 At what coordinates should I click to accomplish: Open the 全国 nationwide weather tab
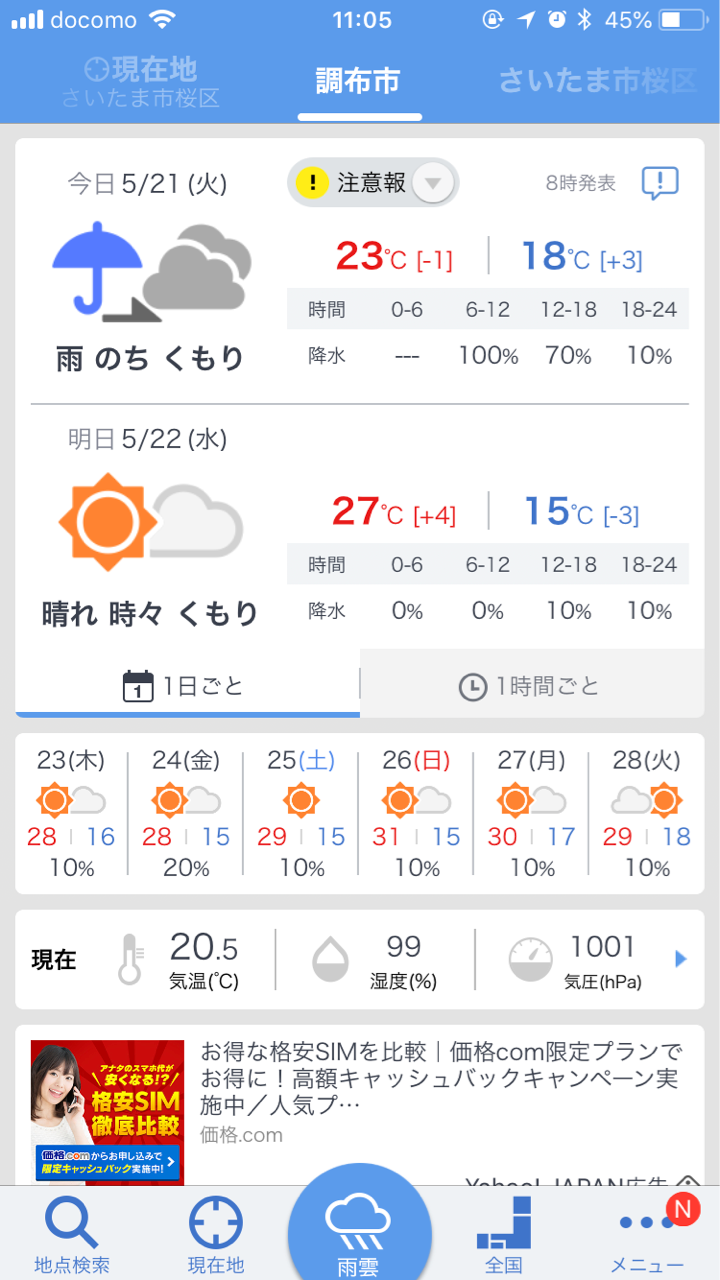pyautogui.click(x=504, y=1236)
